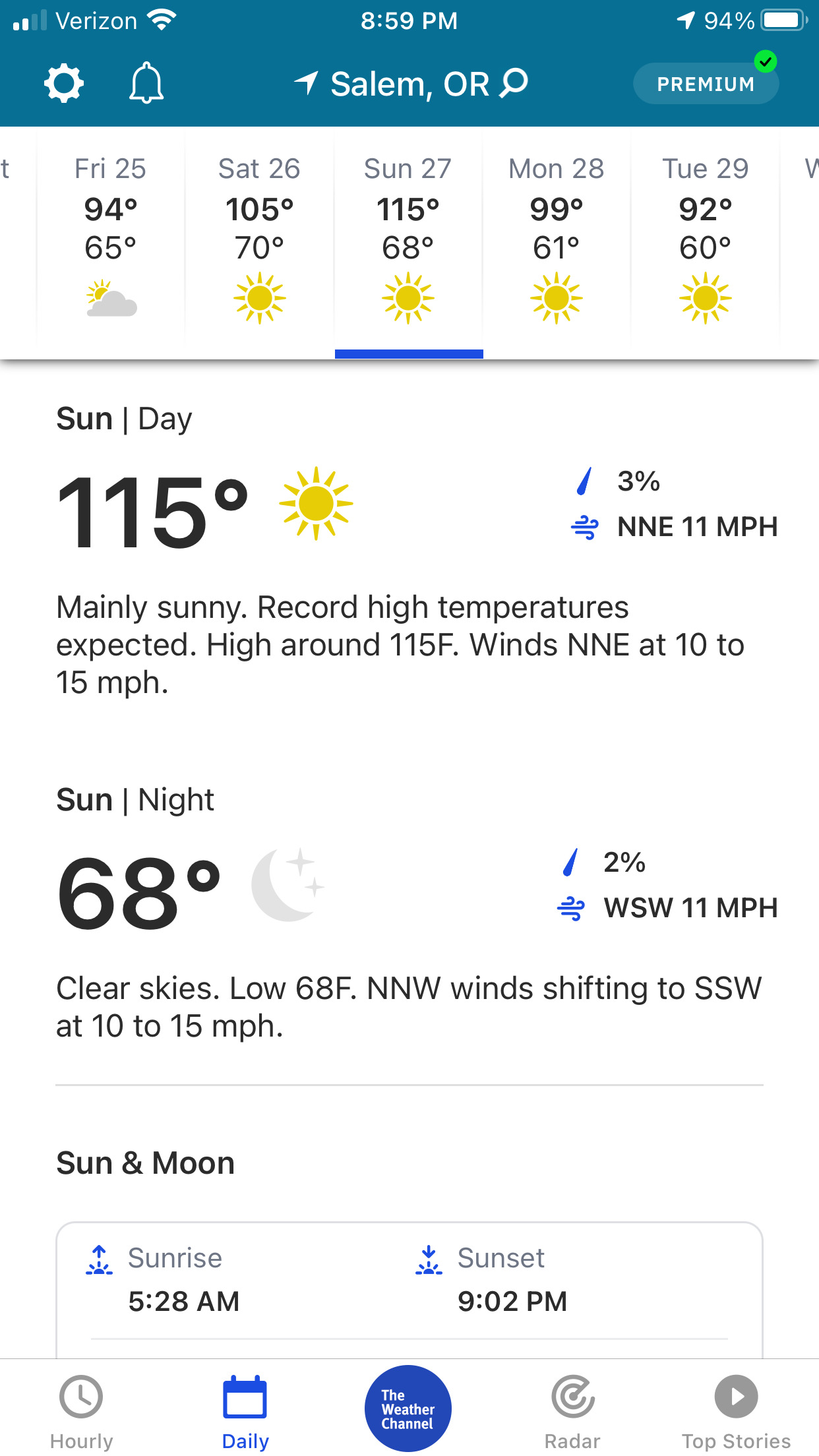
Task: View the Tue 29 forecast
Action: 705,237
